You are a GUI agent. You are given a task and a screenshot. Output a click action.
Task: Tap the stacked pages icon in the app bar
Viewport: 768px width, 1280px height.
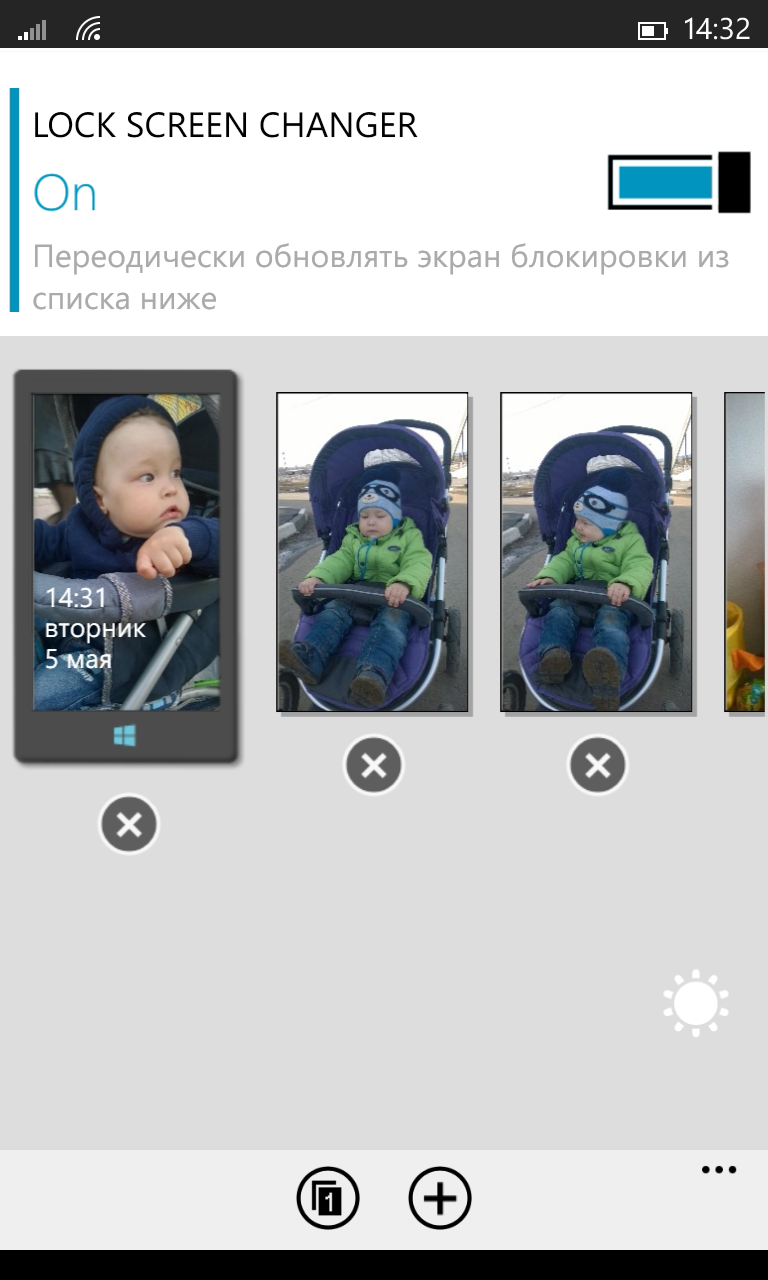click(x=328, y=1198)
